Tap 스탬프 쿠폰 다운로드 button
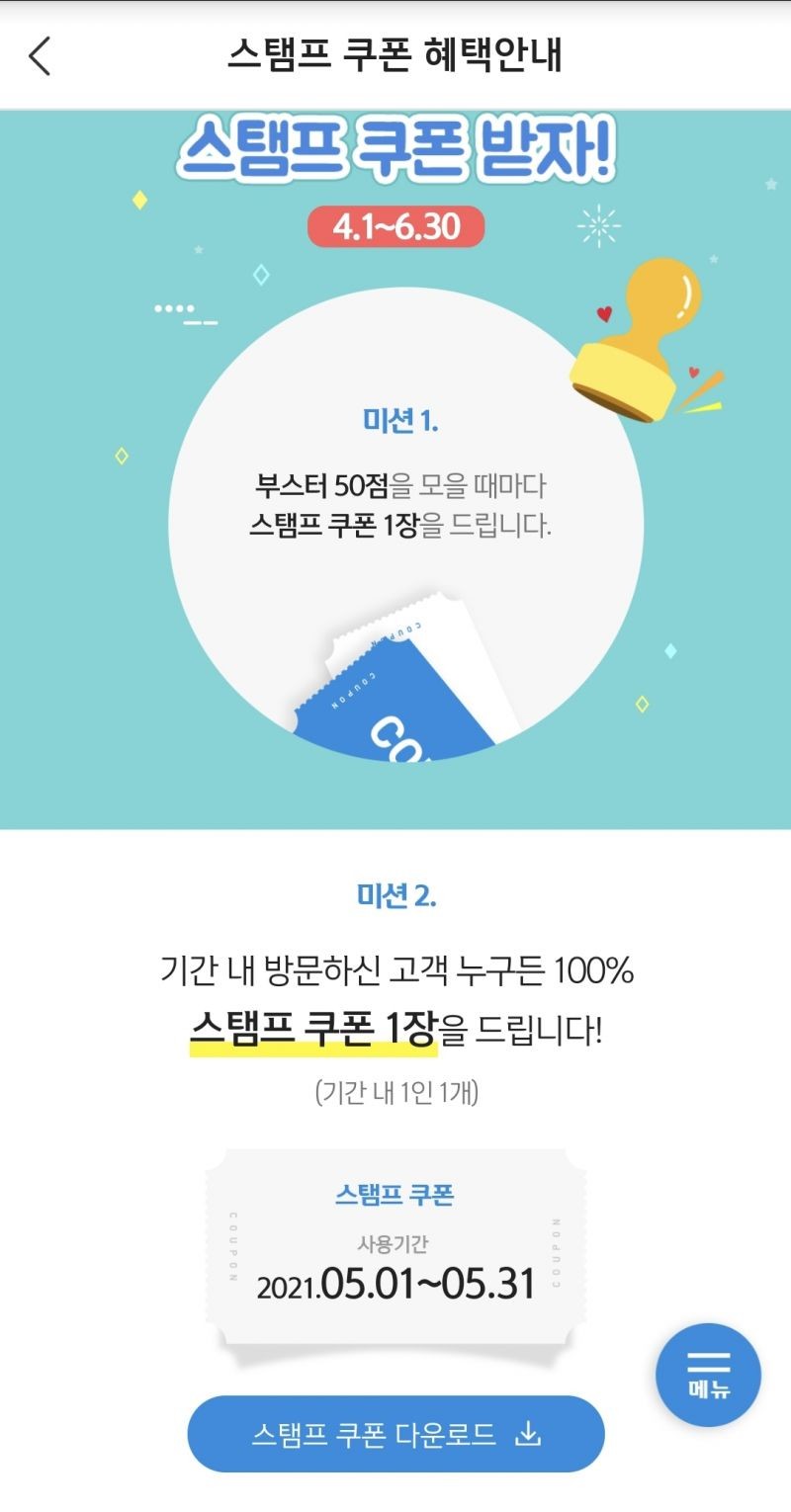Image resolution: width=791 pixels, height=1512 pixels. point(395,1434)
